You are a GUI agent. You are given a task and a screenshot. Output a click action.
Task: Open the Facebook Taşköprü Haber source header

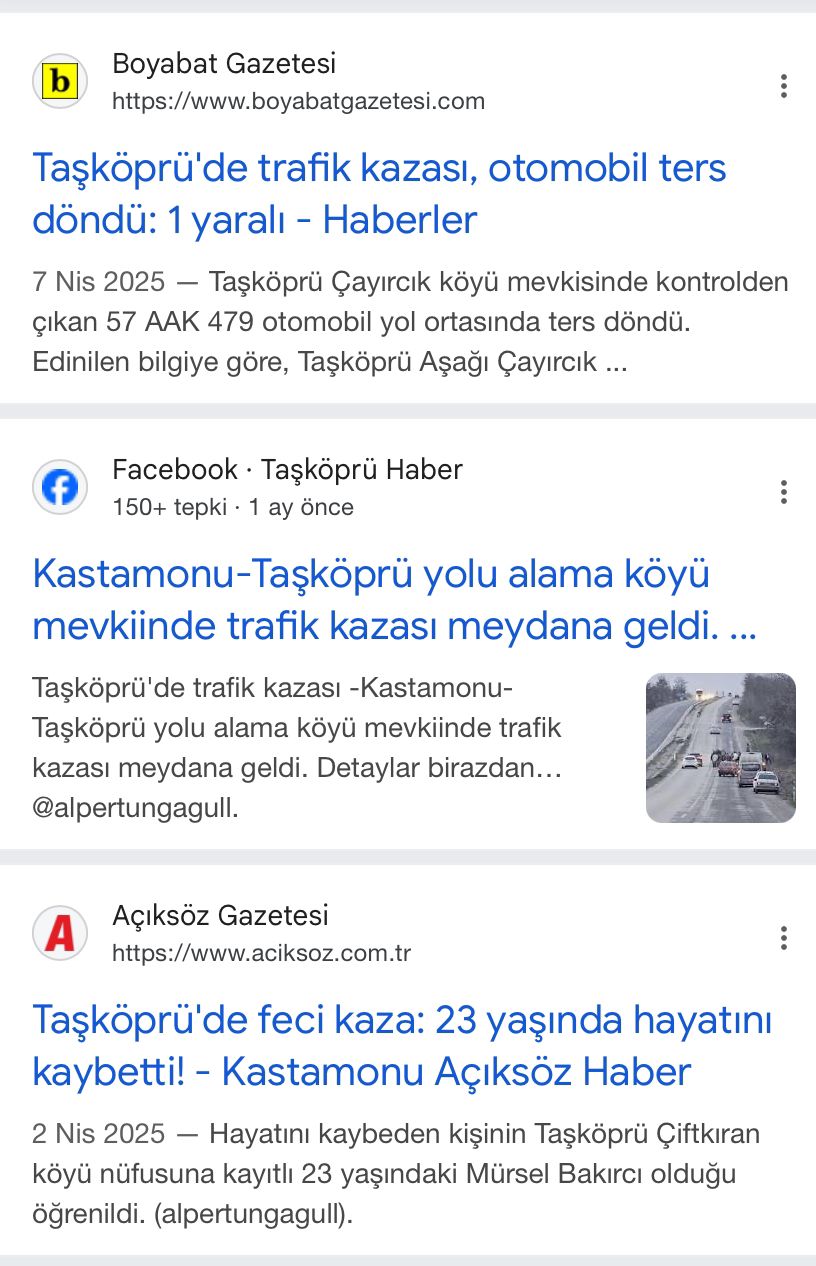point(288,487)
